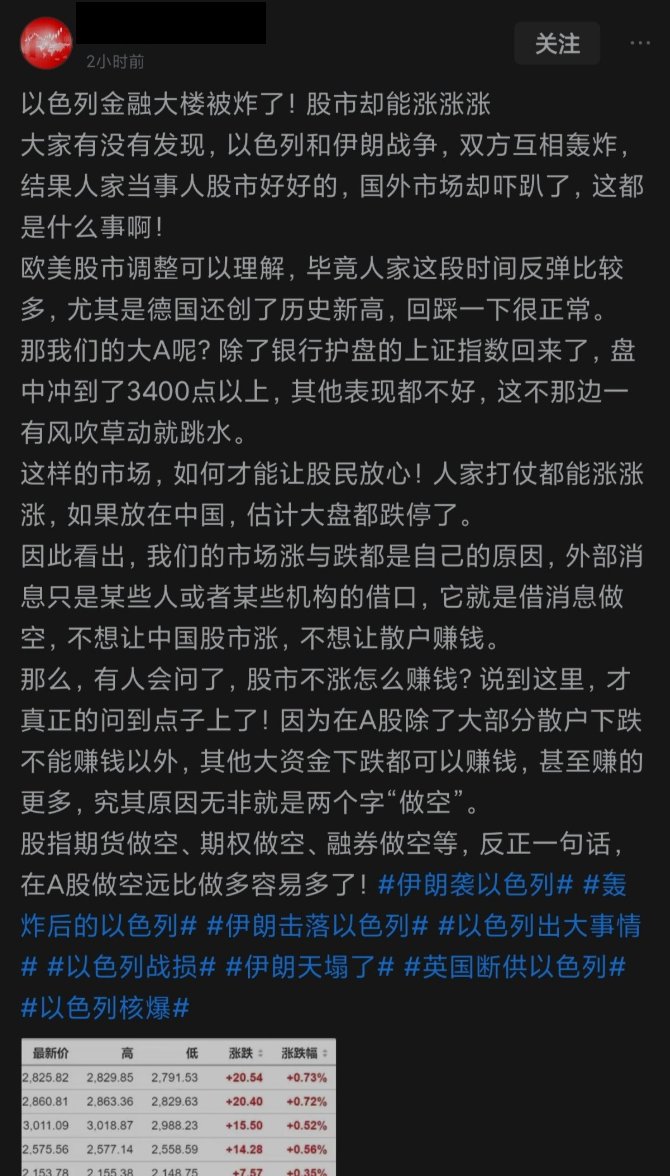670x1176 pixels.
Task: Open hashtag #以色列核爆#
Action: (x=105, y=1009)
